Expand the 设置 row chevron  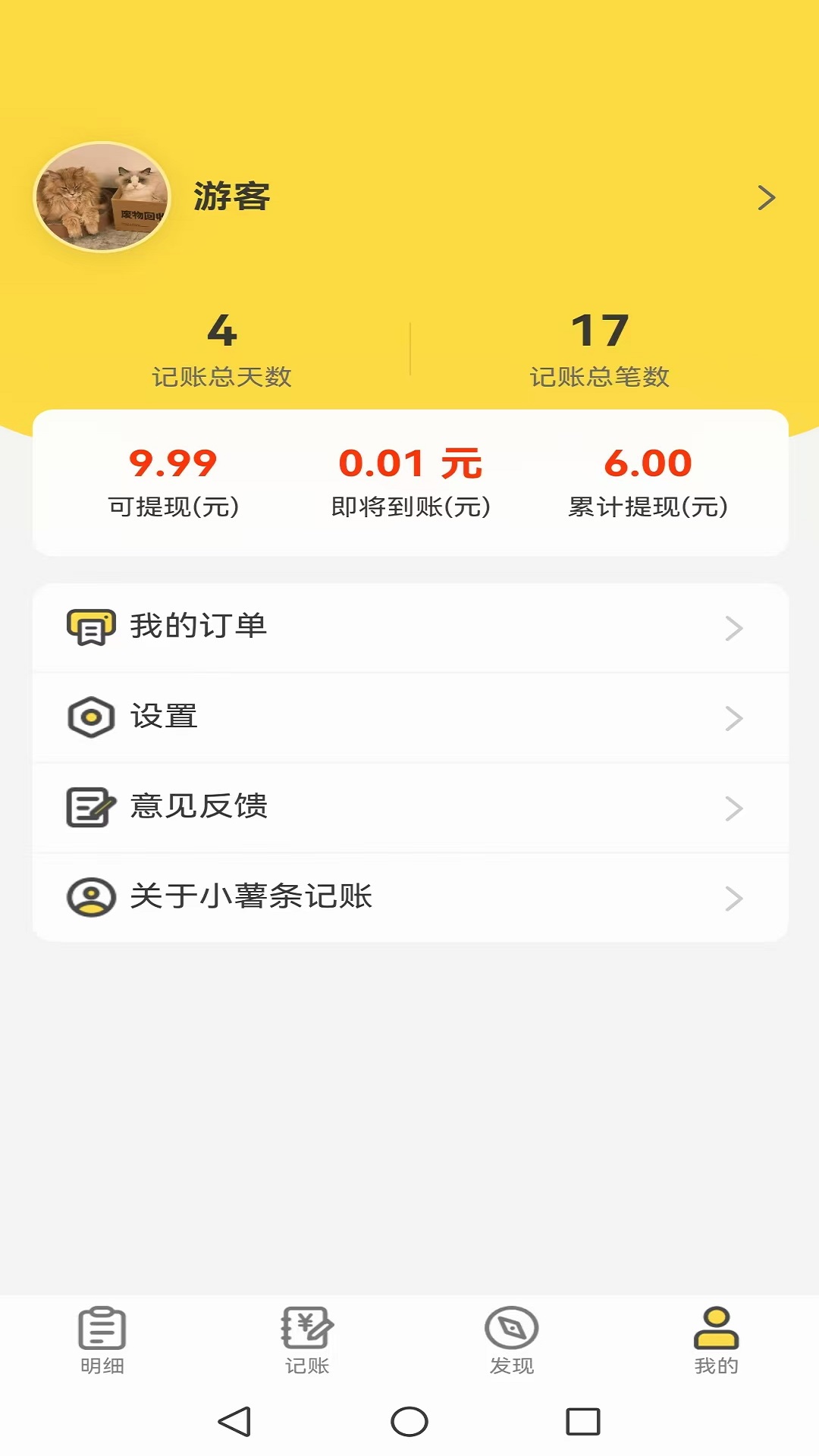pos(732,717)
